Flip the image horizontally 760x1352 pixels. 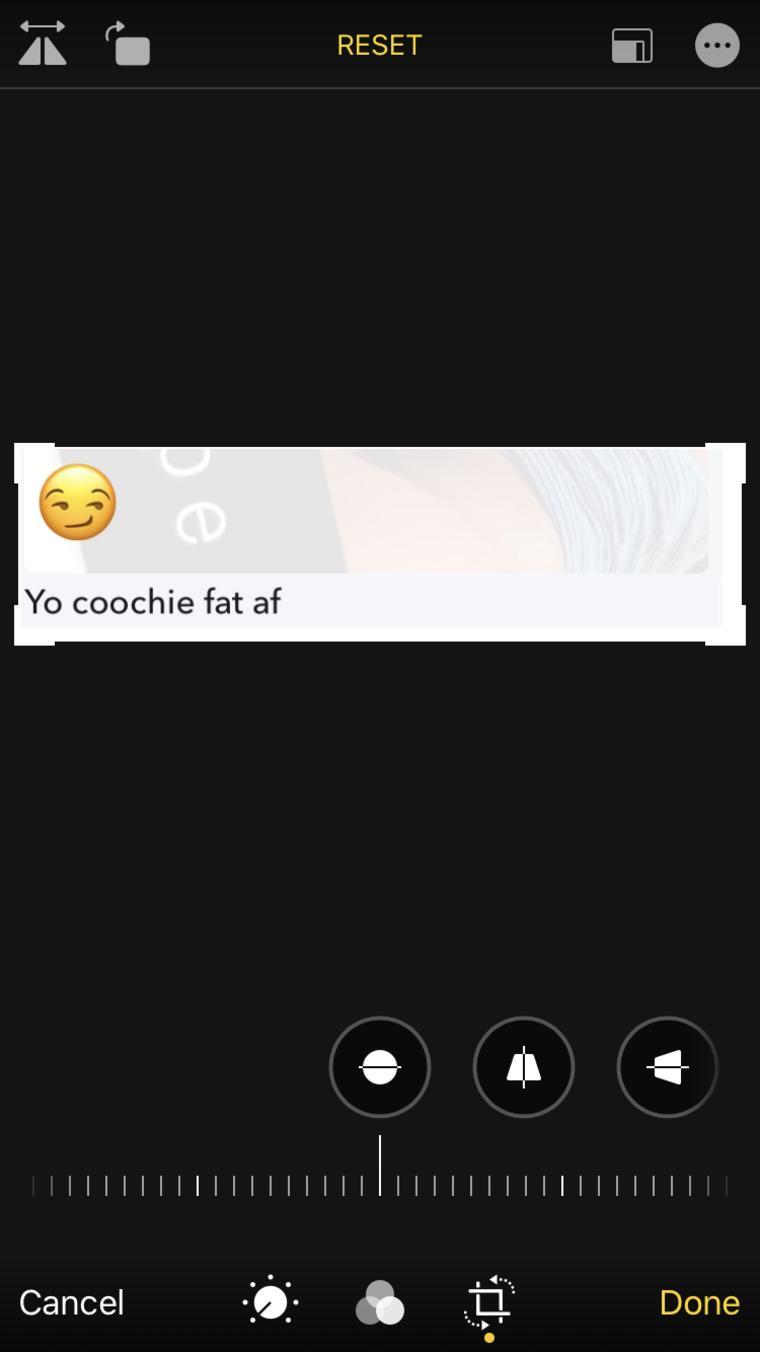(x=42, y=44)
